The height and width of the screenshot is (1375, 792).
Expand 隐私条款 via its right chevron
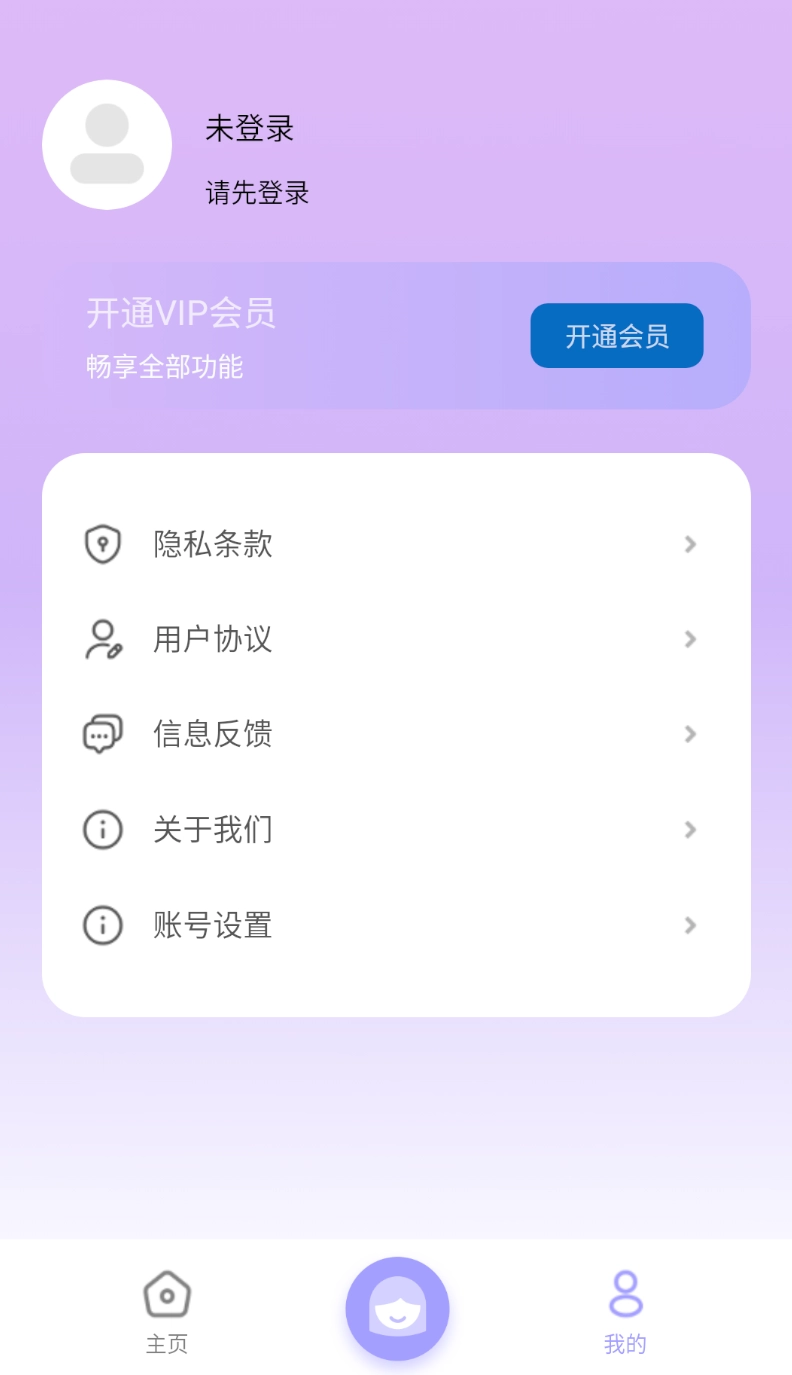(690, 544)
